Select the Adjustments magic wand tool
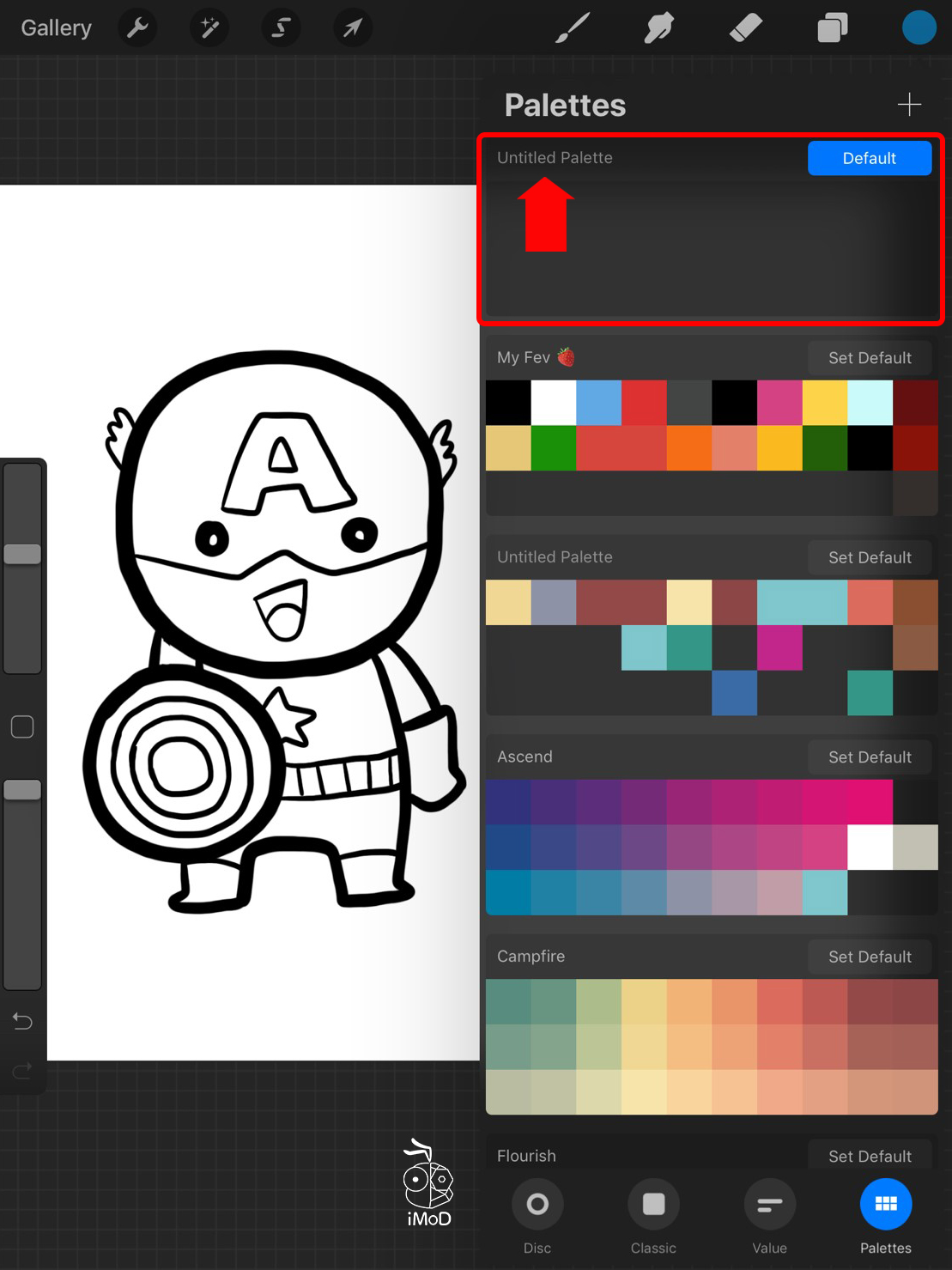This screenshot has width=952, height=1270. pos(209,27)
